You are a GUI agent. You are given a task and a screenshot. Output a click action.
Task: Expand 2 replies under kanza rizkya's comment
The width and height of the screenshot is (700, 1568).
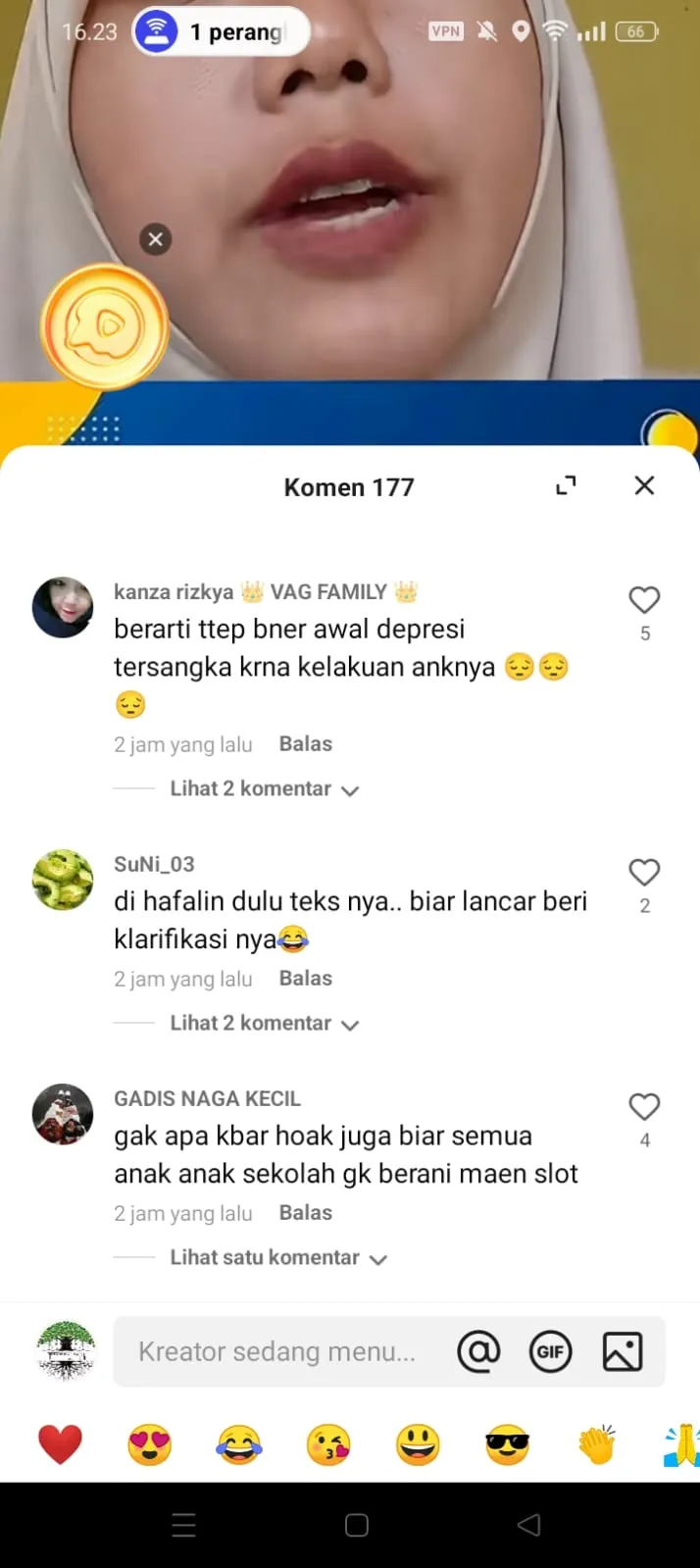tap(265, 789)
